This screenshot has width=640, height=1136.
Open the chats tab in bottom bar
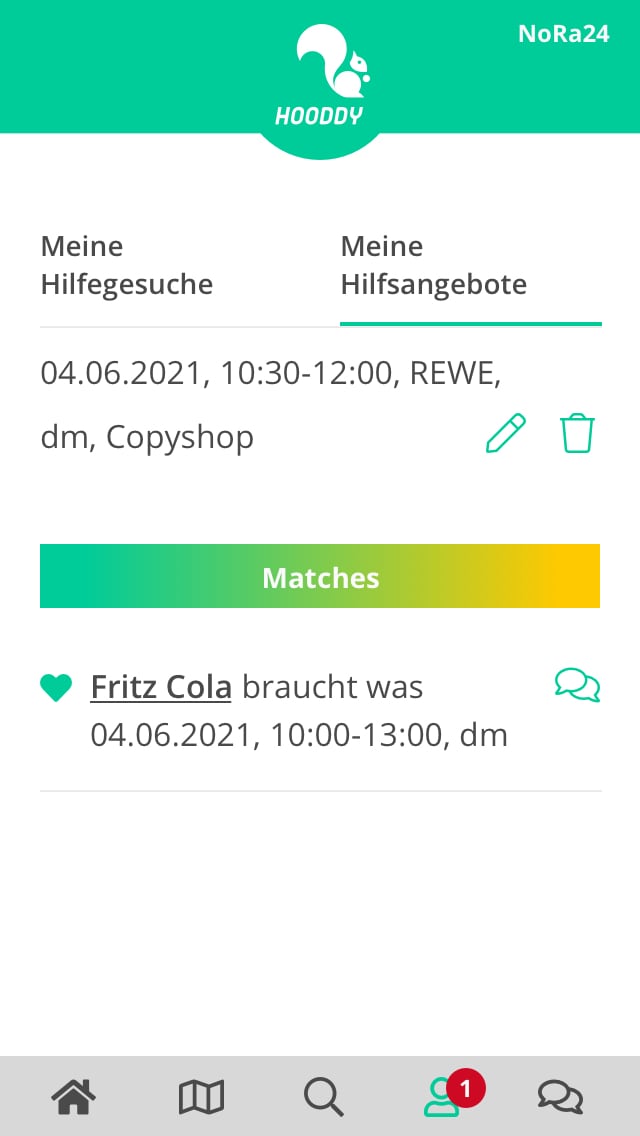(561, 1097)
